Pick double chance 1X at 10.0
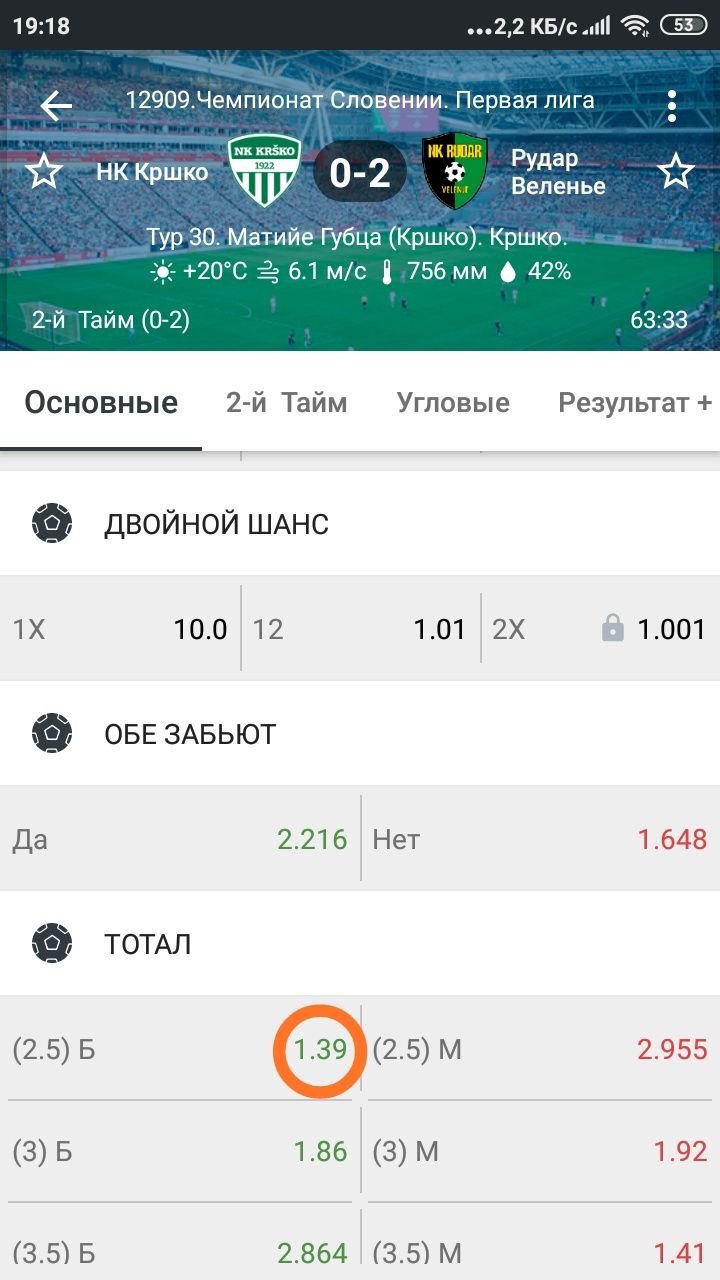The image size is (720, 1280). pyautogui.click(x=120, y=629)
